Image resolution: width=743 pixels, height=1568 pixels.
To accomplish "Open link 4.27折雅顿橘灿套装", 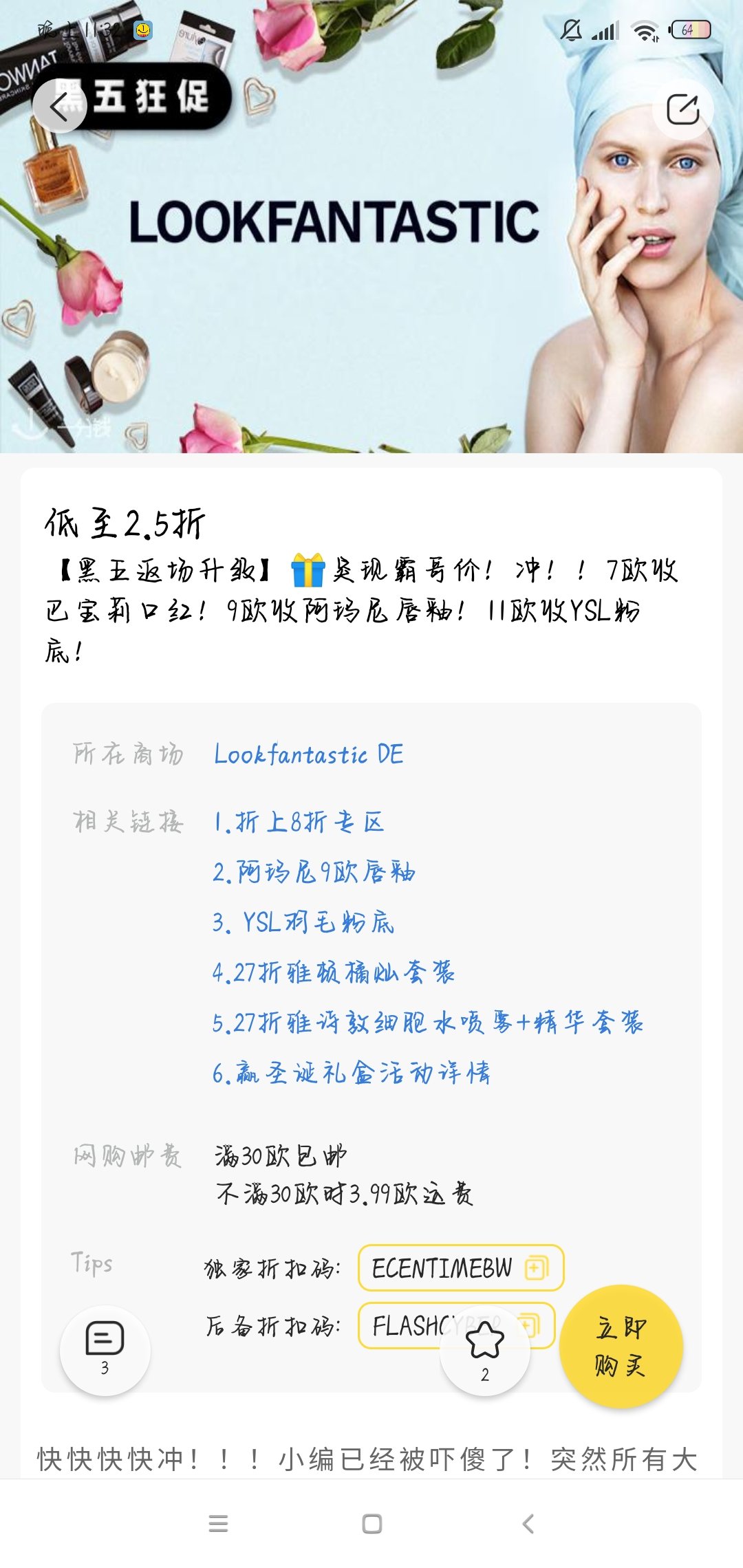I will click(x=334, y=972).
